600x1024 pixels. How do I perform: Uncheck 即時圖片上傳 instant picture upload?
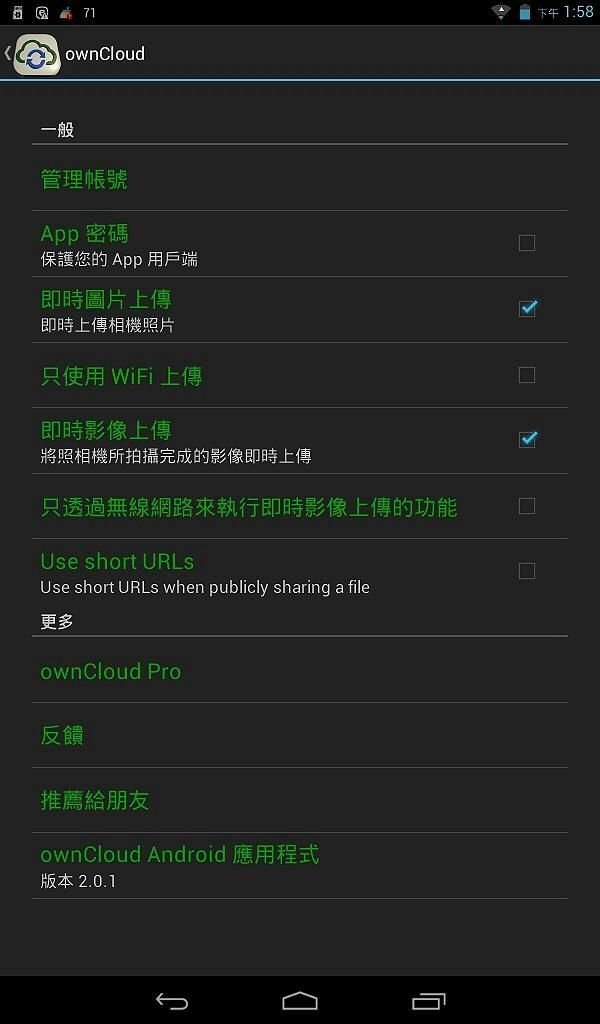[527, 309]
